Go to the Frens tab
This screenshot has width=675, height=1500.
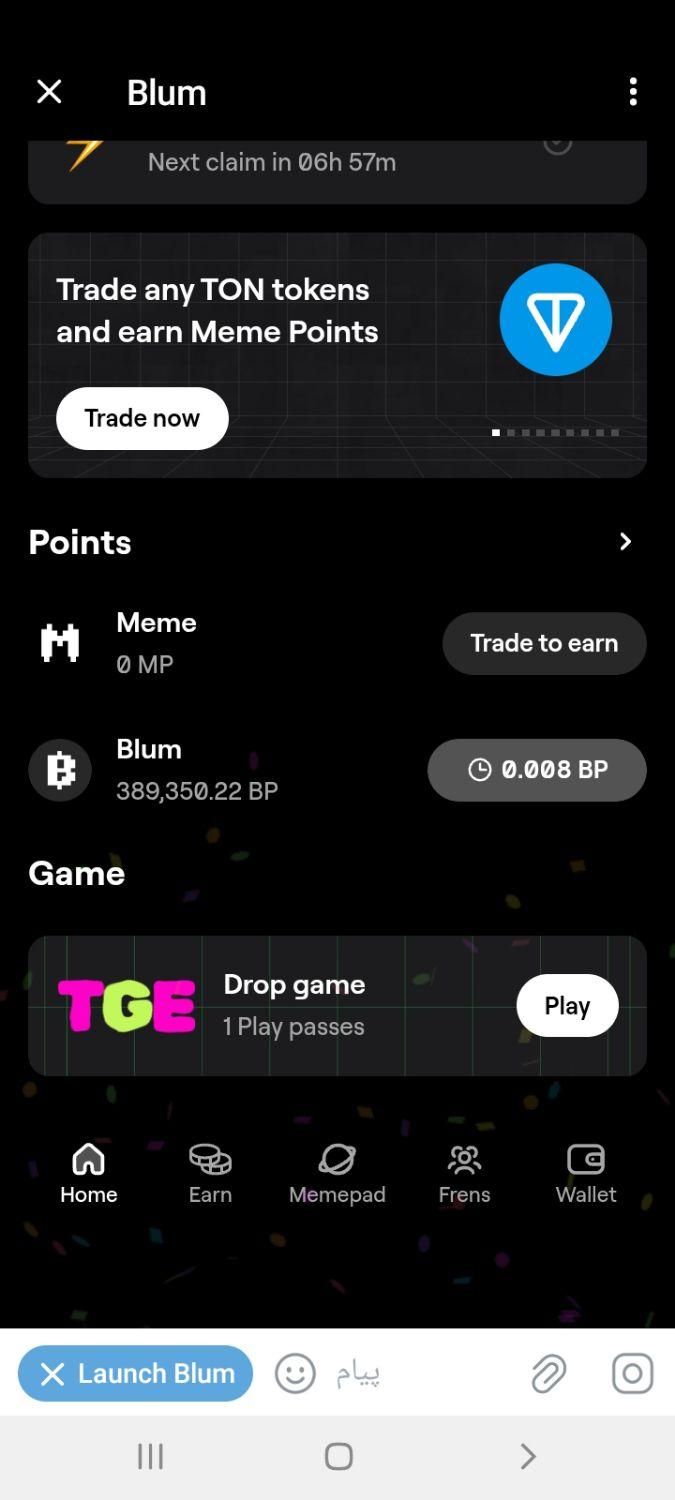(x=464, y=1174)
